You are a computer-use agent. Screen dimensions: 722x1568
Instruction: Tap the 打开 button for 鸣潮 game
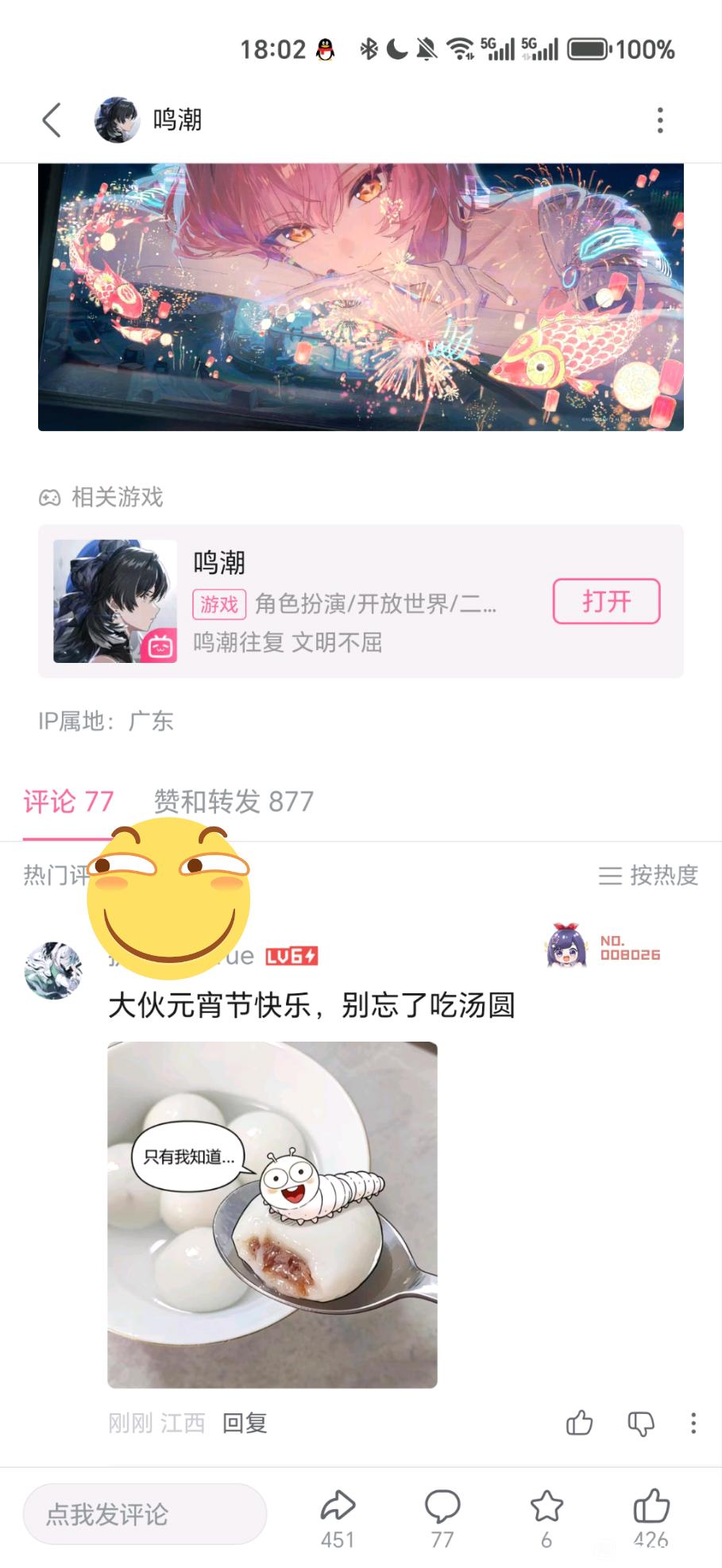(x=606, y=601)
